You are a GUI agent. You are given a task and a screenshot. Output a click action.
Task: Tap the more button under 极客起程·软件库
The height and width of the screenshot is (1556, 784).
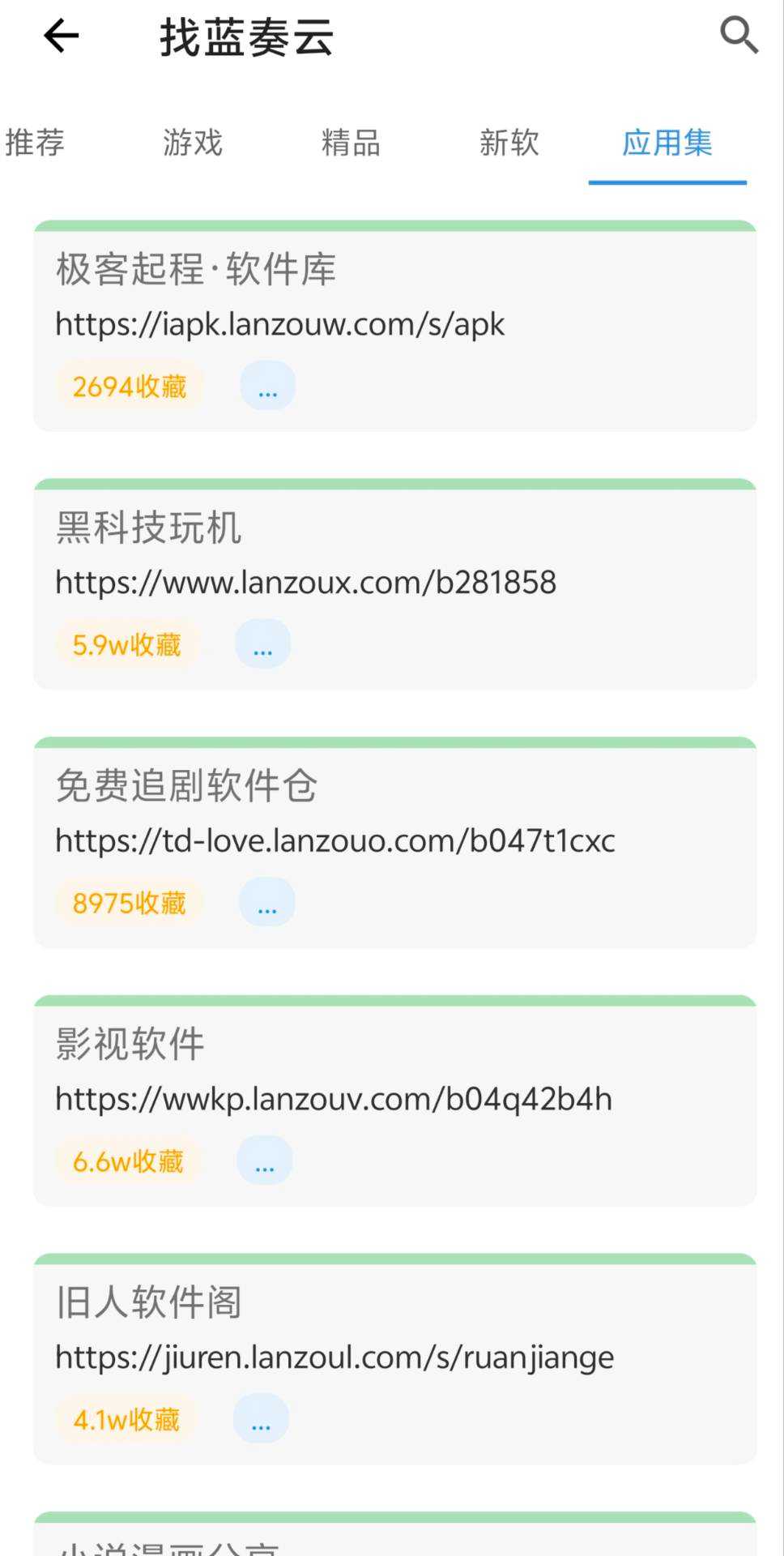[267, 386]
